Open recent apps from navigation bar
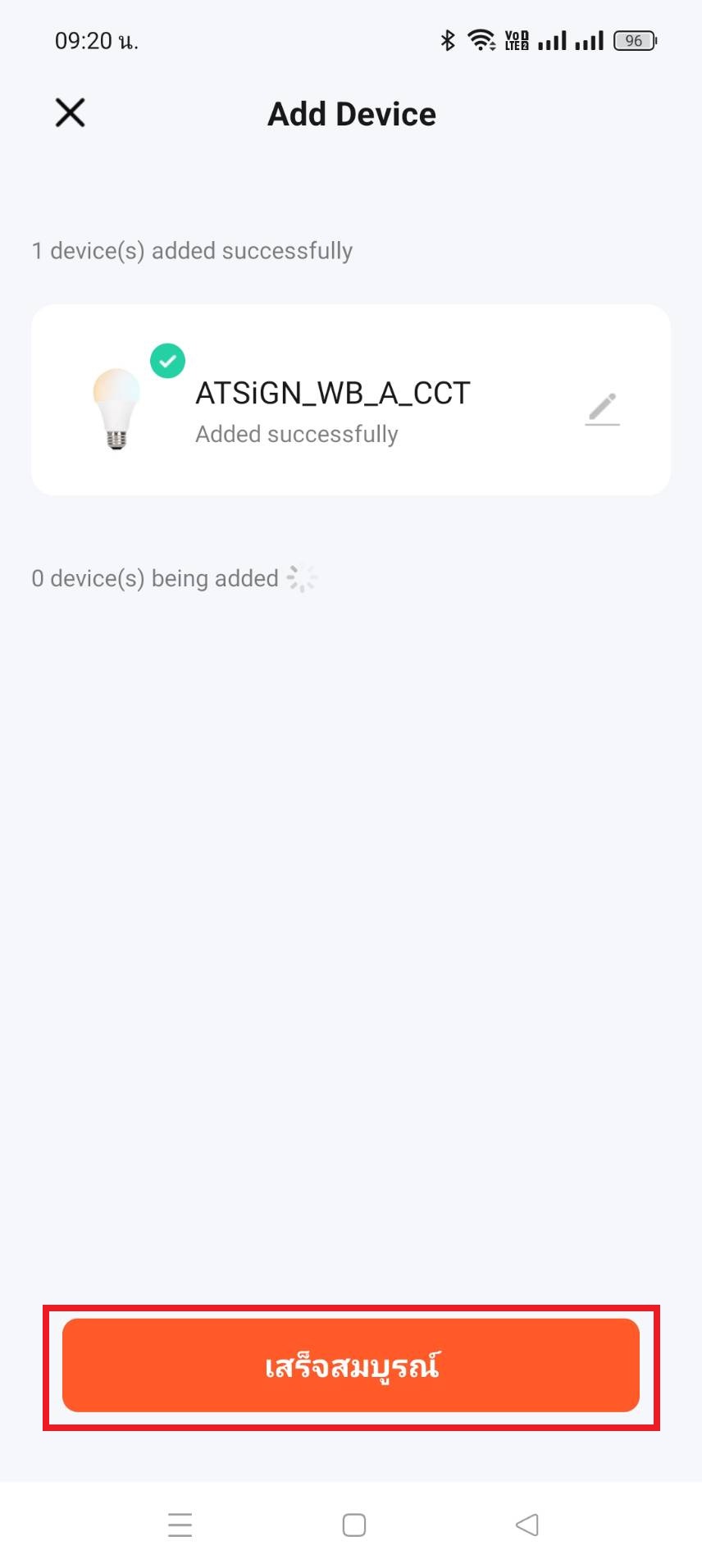The width and height of the screenshot is (702, 1568). [180, 1525]
